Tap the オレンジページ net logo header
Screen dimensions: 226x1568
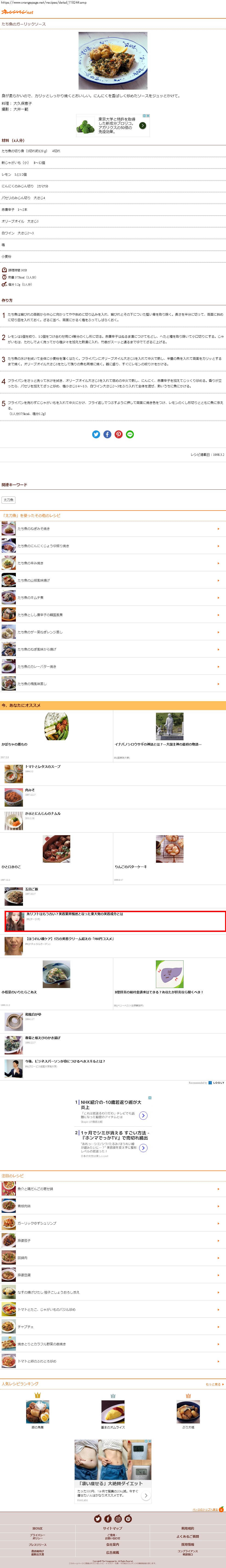click(x=18, y=11)
